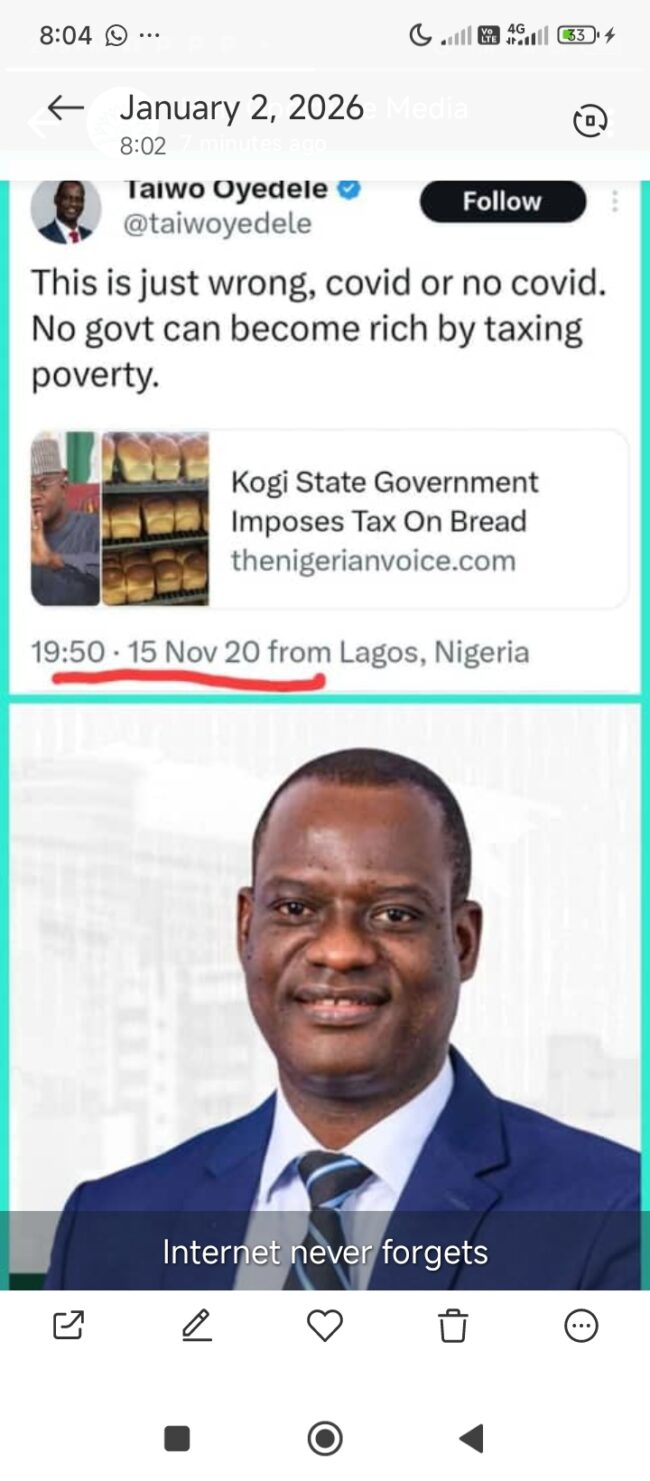Delete this photo
Image resolution: width=650 pixels, height=1481 pixels.
pyautogui.click(x=453, y=1325)
